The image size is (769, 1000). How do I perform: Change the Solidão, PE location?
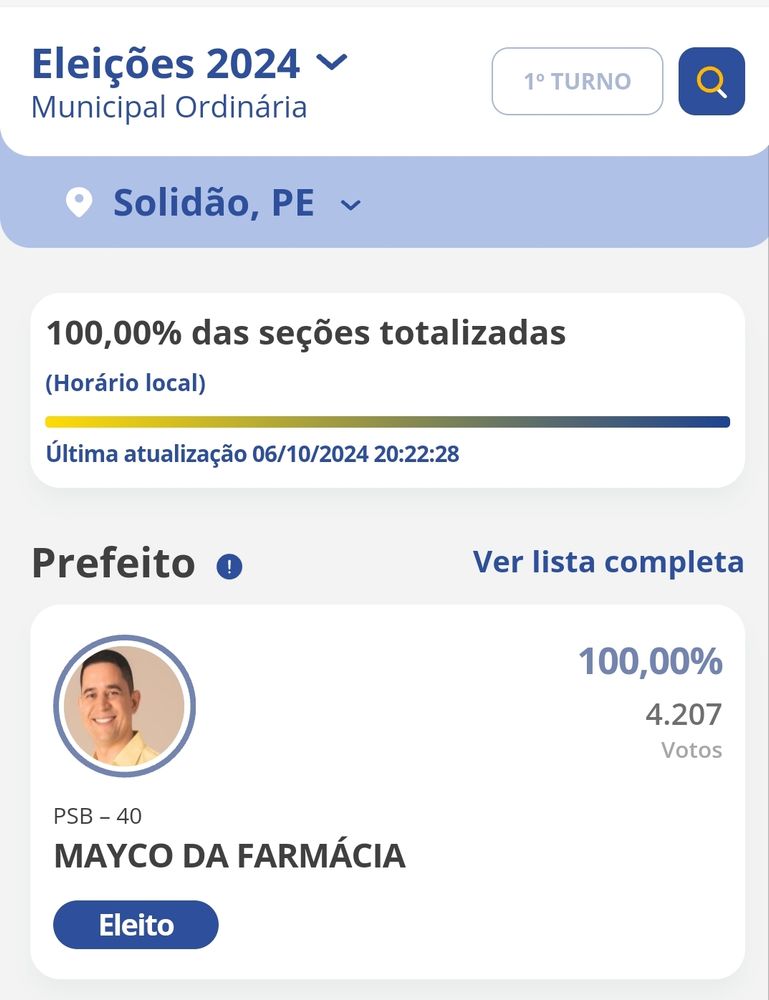tap(212, 203)
